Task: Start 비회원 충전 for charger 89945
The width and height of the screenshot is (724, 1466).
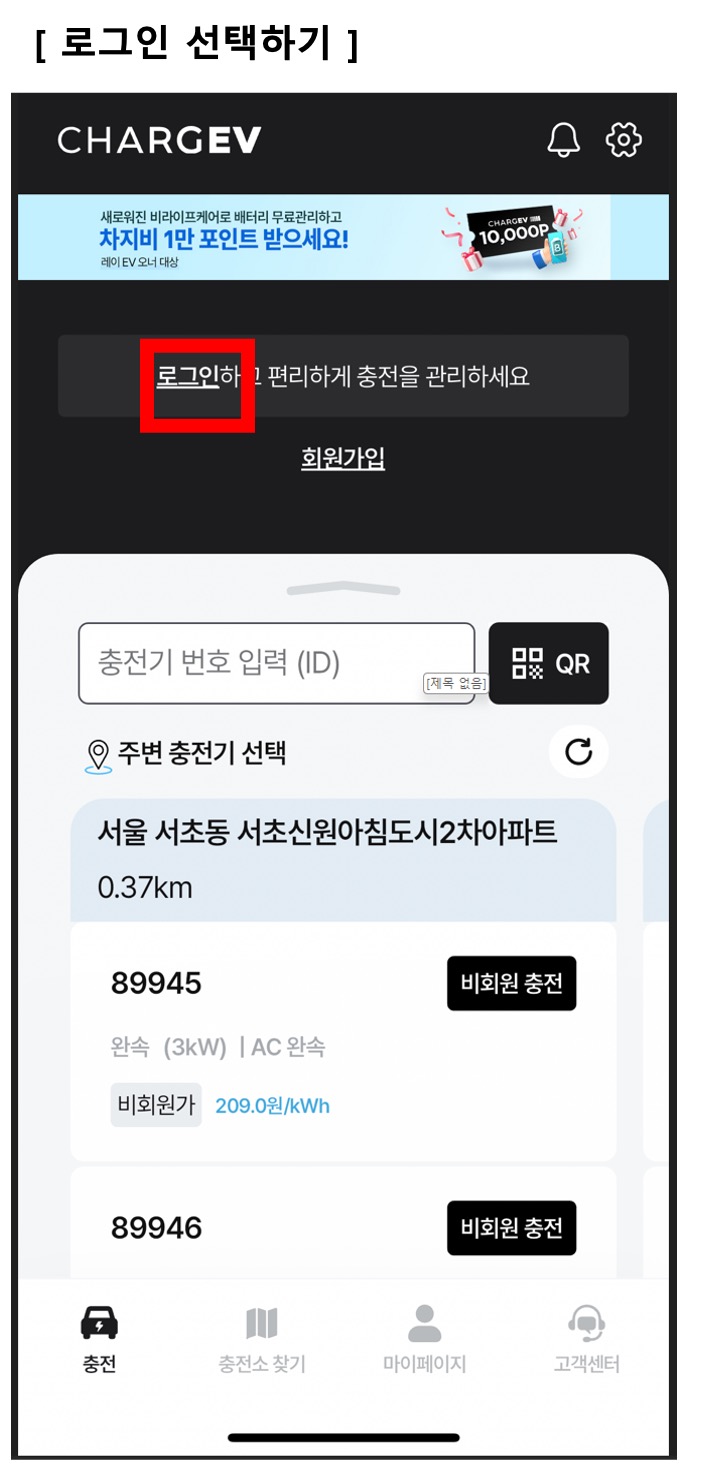Action: coord(511,983)
